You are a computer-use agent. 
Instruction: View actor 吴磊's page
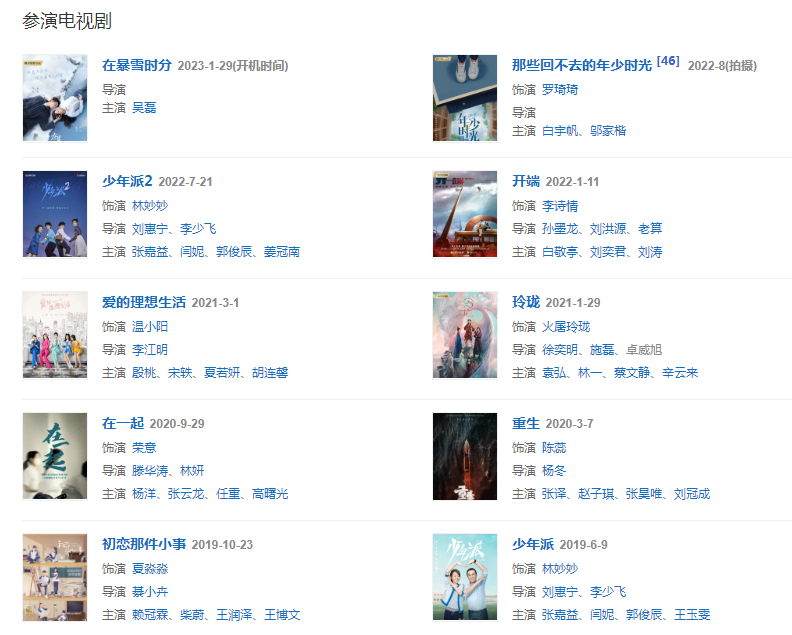click(x=144, y=107)
